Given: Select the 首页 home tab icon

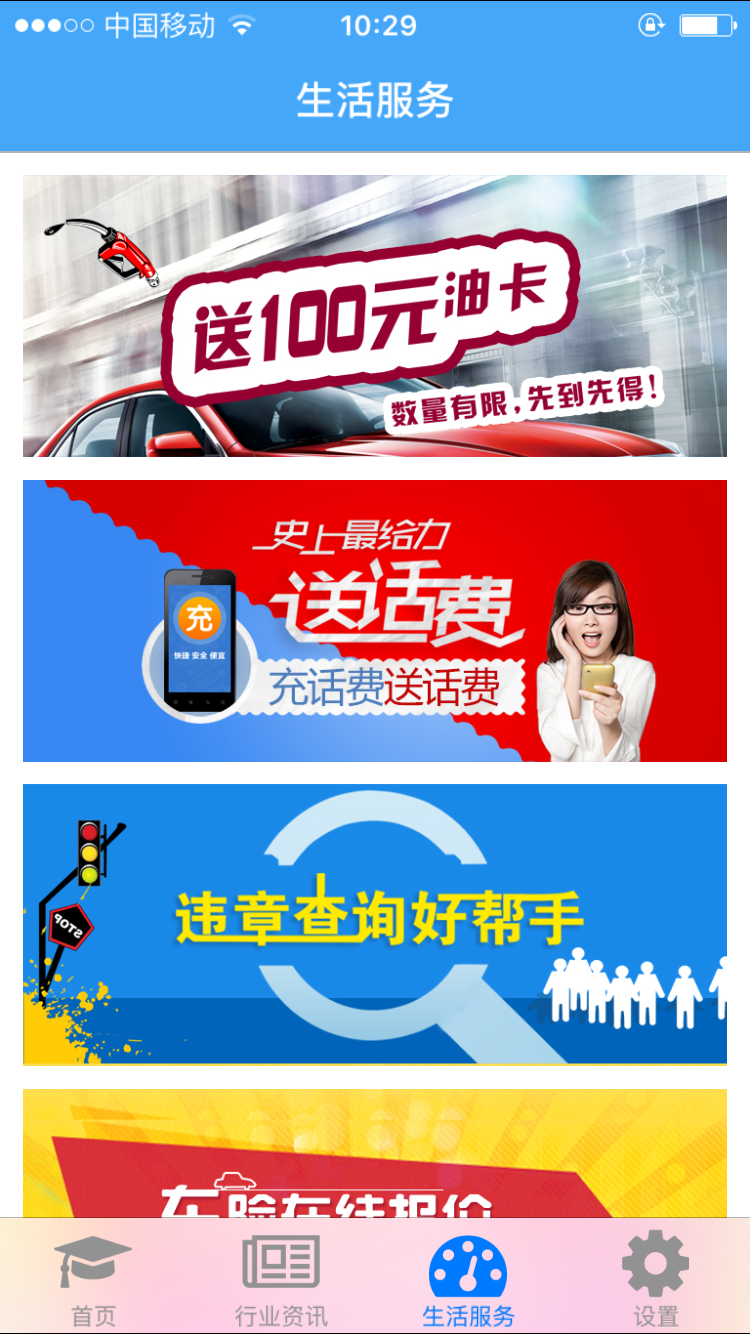Looking at the screenshot, I should (x=92, y=1261).
